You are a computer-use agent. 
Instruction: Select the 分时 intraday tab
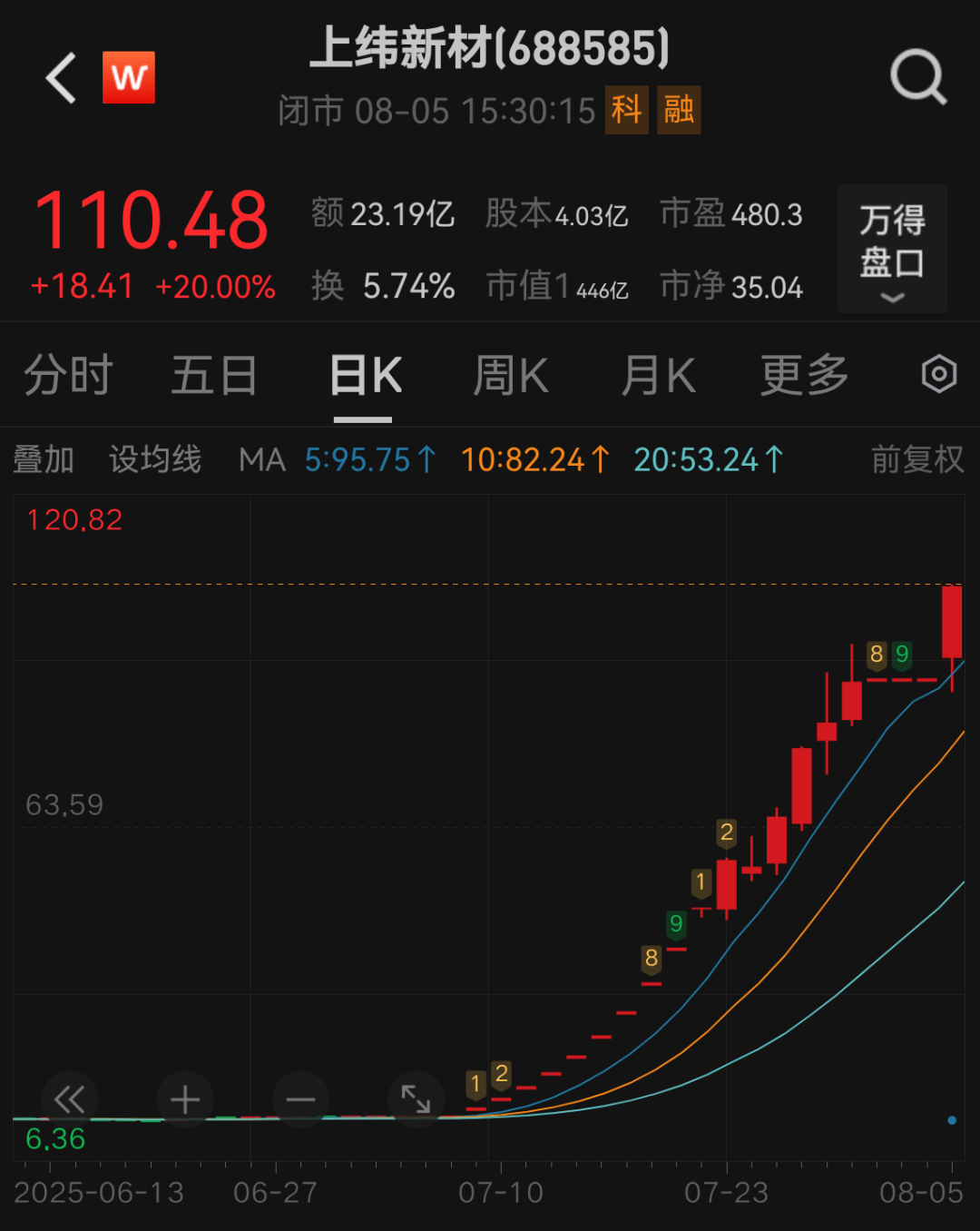66,375
